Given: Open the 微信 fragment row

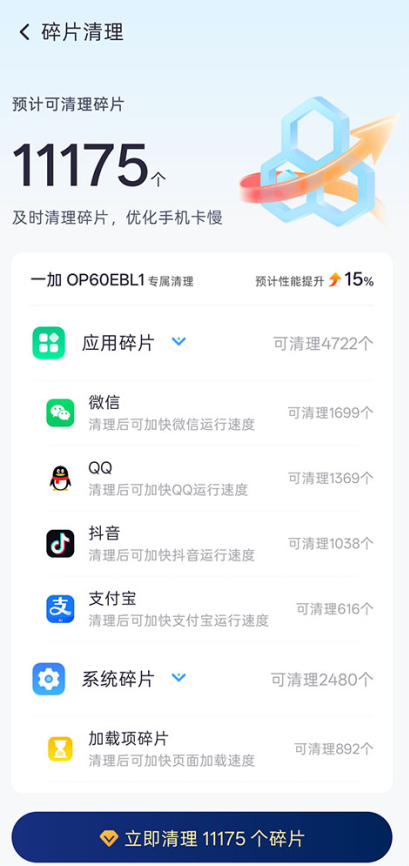Looking at the screenshot, I should click(x=202, y=413).
